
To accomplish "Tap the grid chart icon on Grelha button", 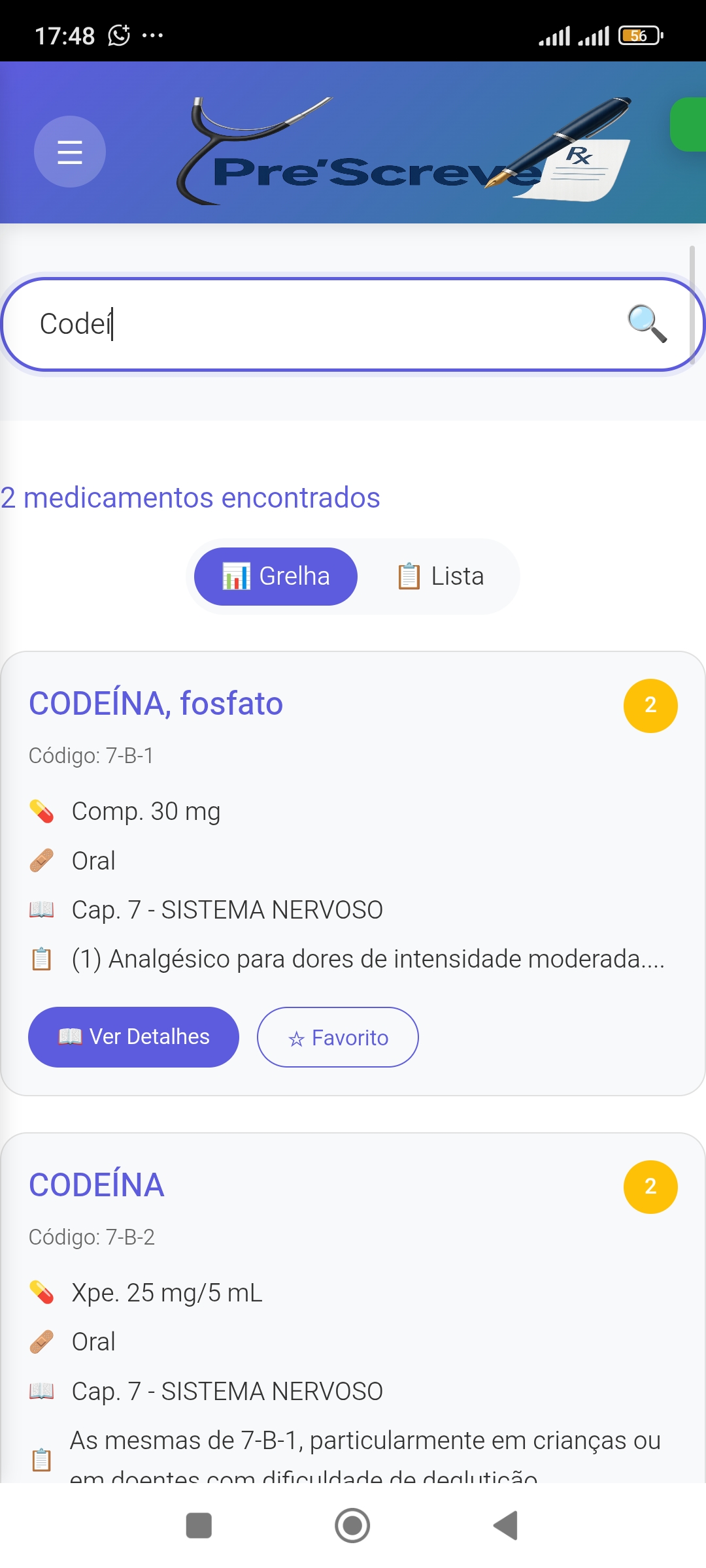I will (x=236, y=576).
